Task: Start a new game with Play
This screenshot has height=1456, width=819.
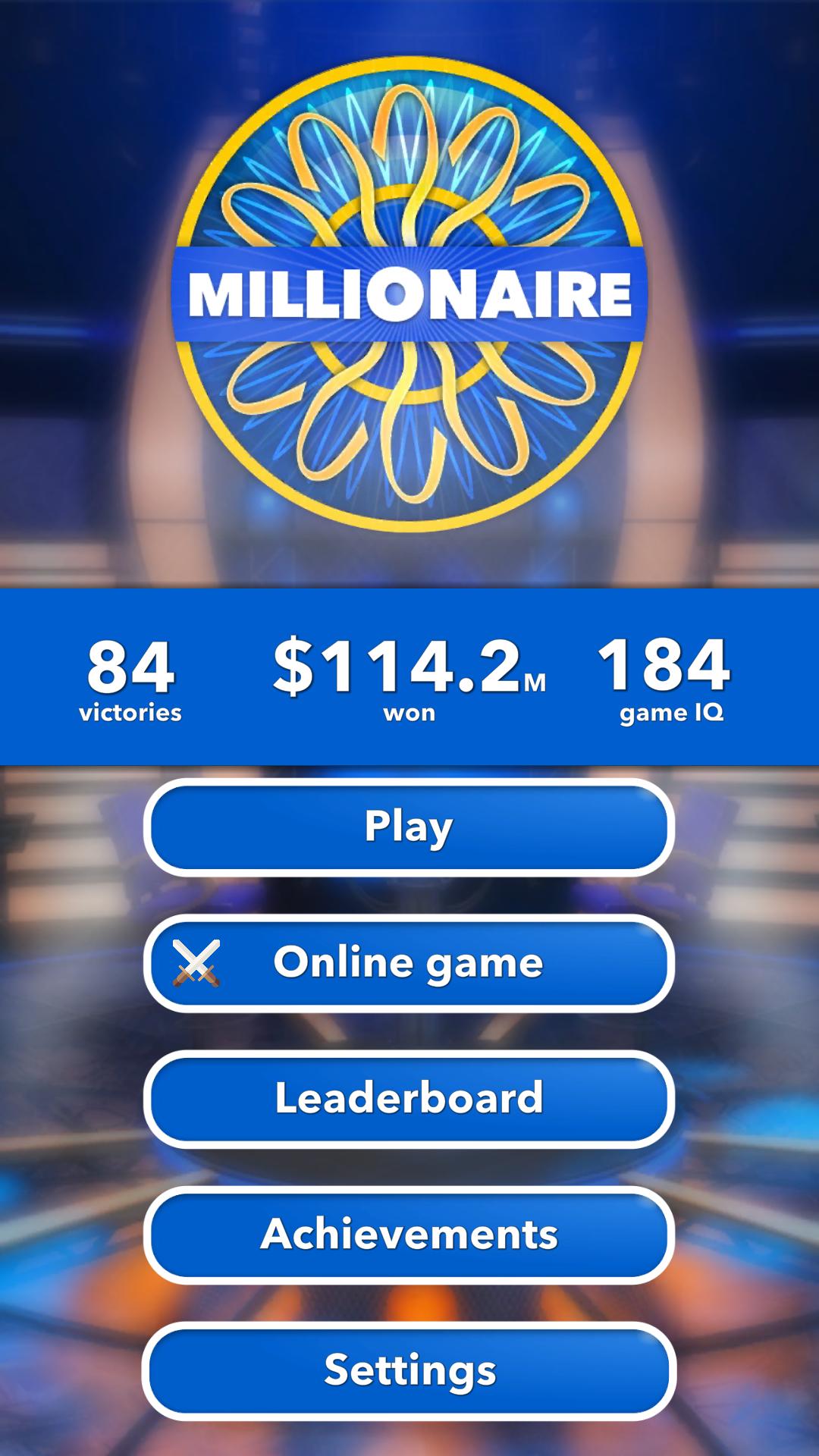Action: click(x=409, y=827)
